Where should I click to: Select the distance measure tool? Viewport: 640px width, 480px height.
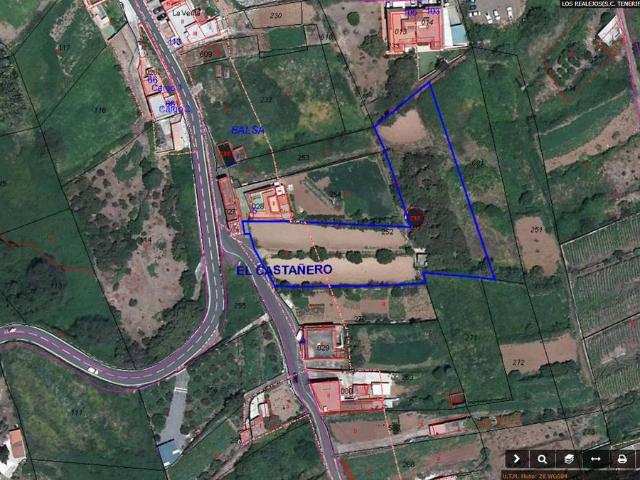[x=595, y=459]
